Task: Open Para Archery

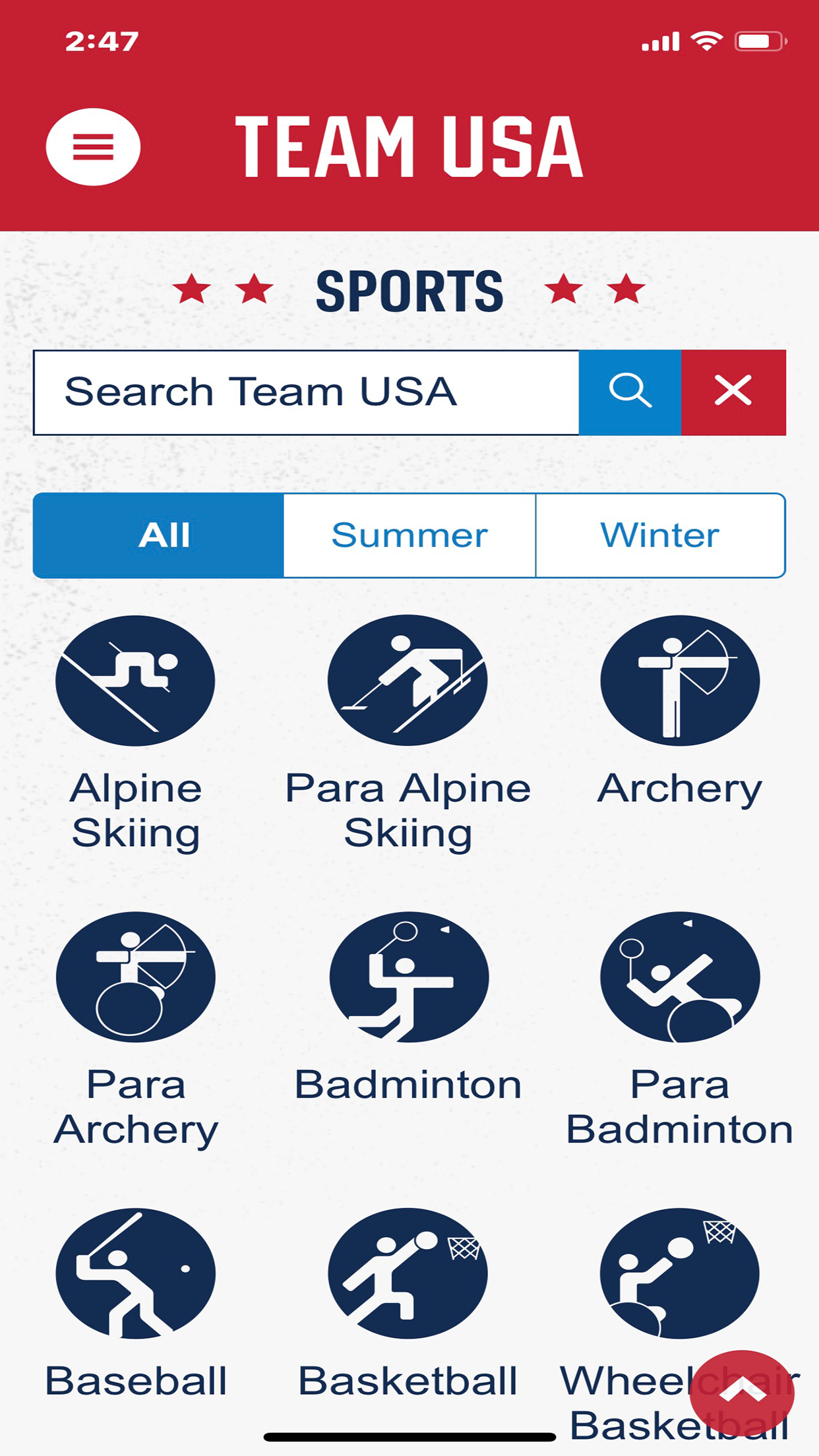Action: pyautogui.click(x=136, y=977)
